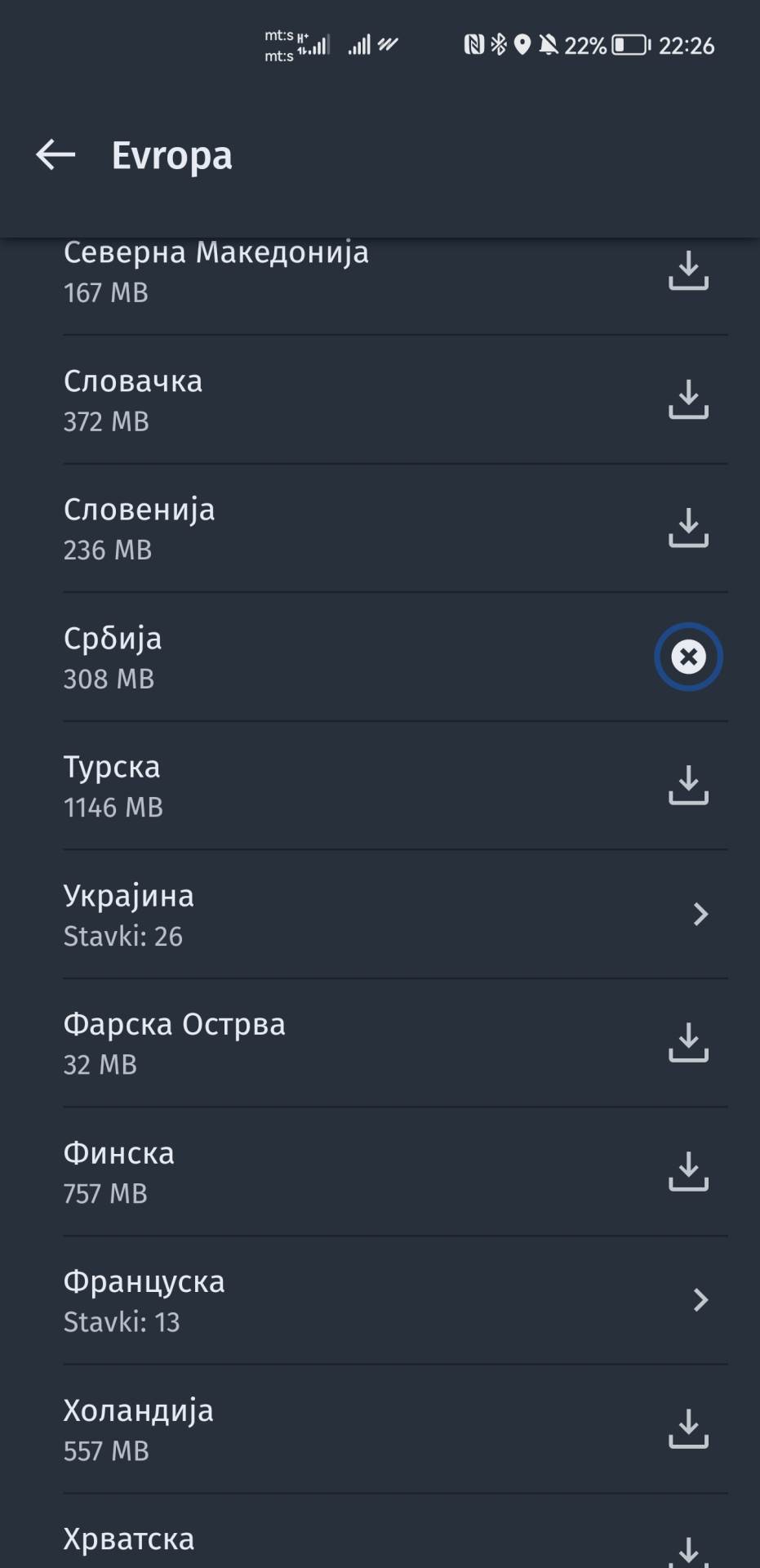This screenshot has height=1568, width=760.
Task: Expand the Украјина region with 26 items
Action: tap(700, 915)
